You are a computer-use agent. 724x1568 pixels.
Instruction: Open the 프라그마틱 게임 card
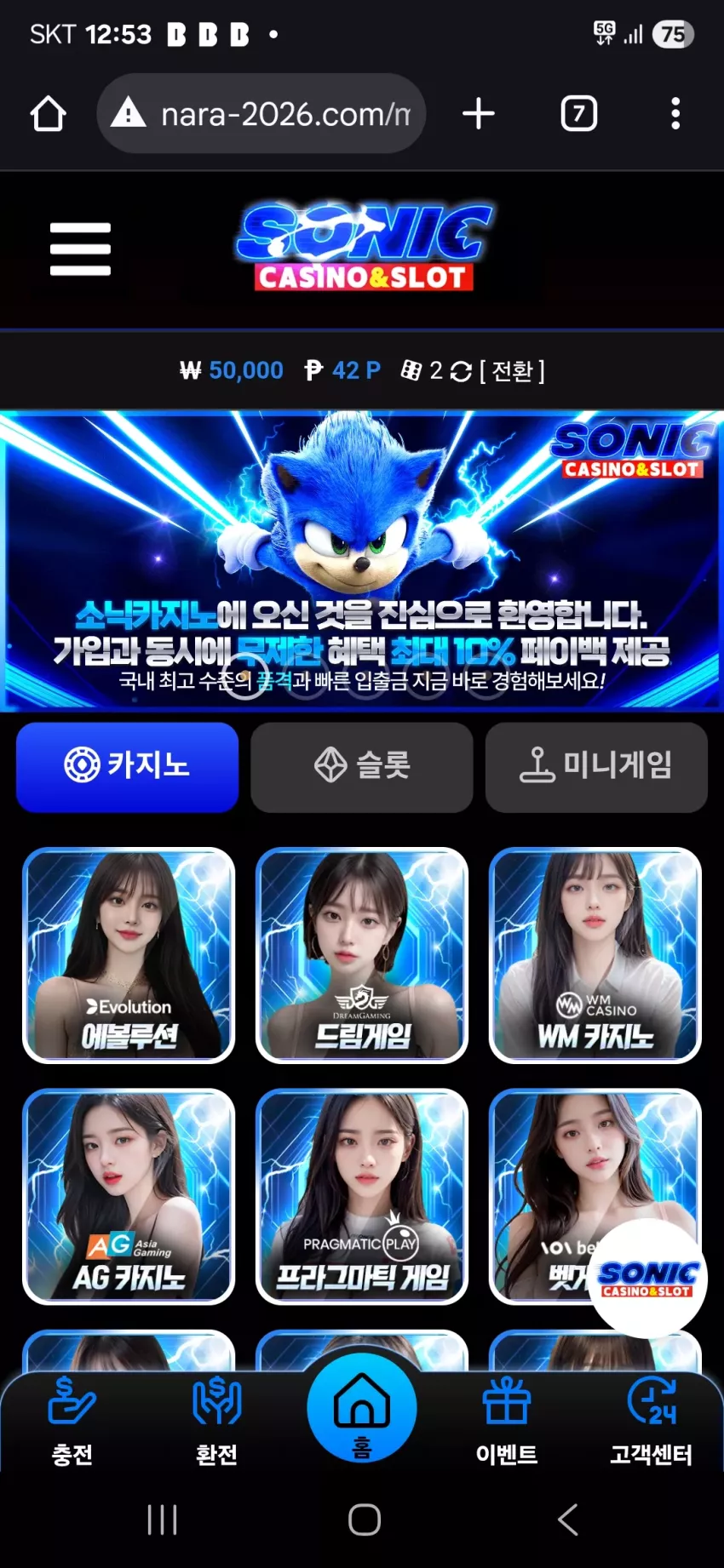click(x=362, y=1197)
